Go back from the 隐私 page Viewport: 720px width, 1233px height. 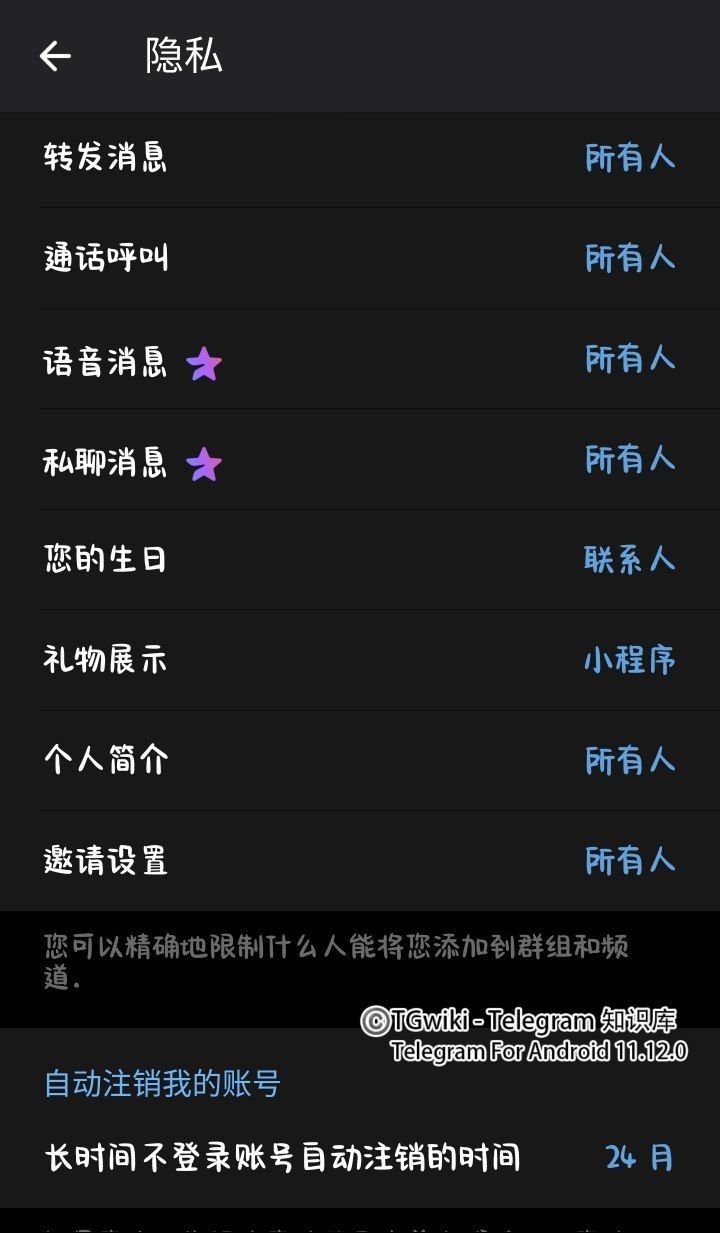55,56
